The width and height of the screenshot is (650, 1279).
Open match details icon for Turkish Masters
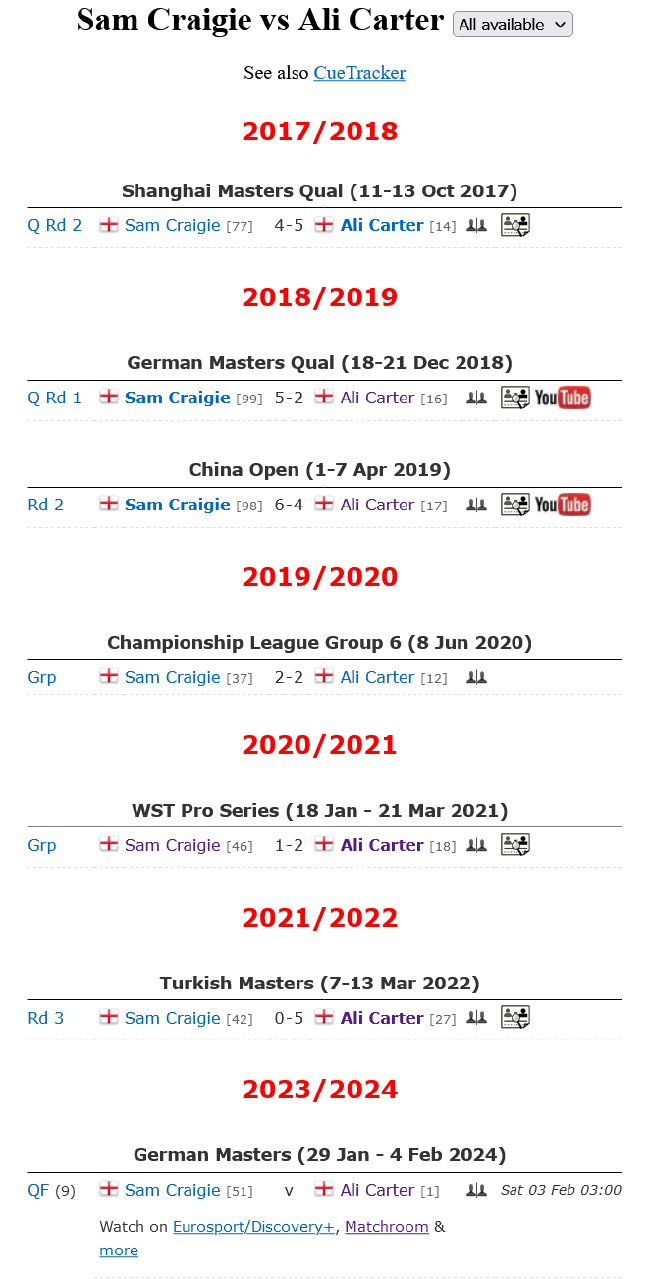[x=515, y=1018]
